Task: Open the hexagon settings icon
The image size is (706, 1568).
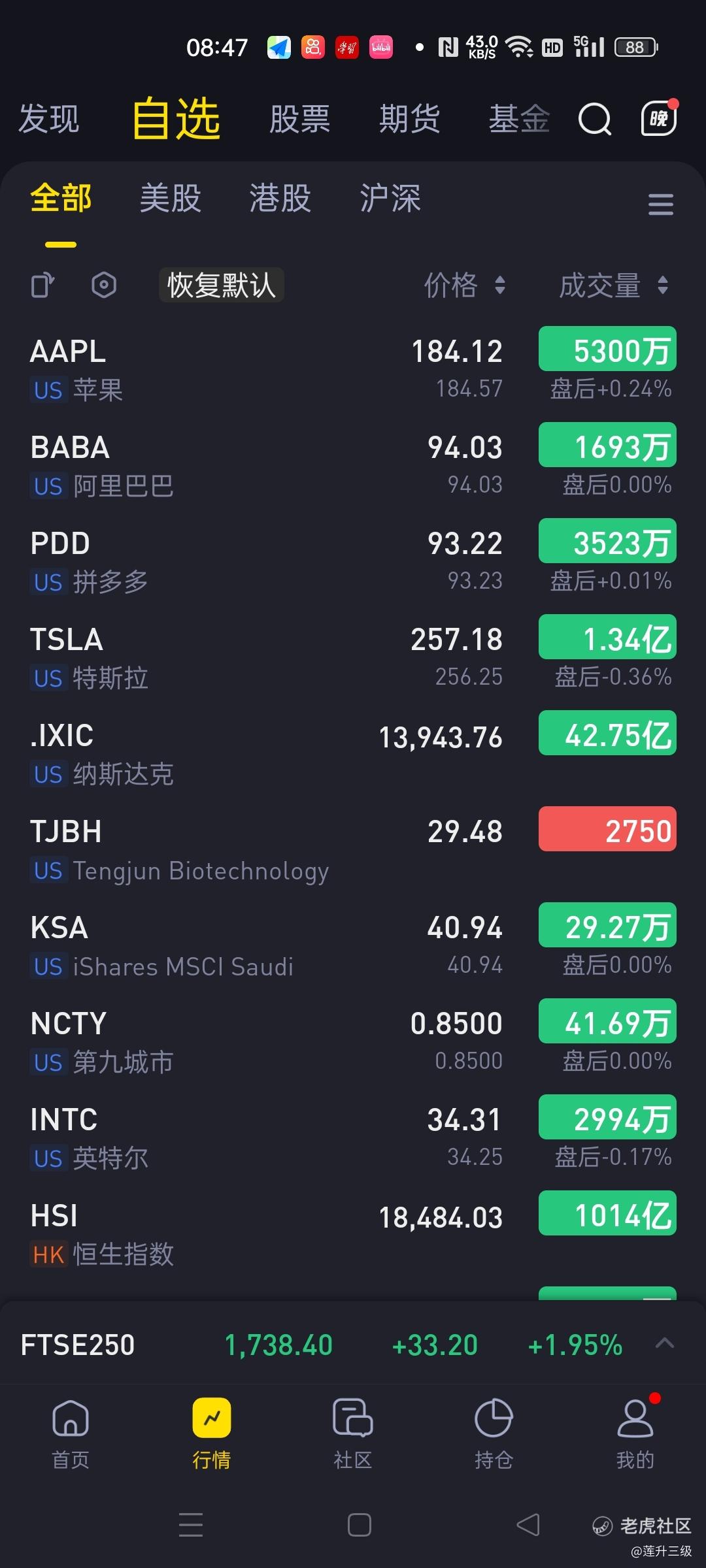Action: click(104, 286)
